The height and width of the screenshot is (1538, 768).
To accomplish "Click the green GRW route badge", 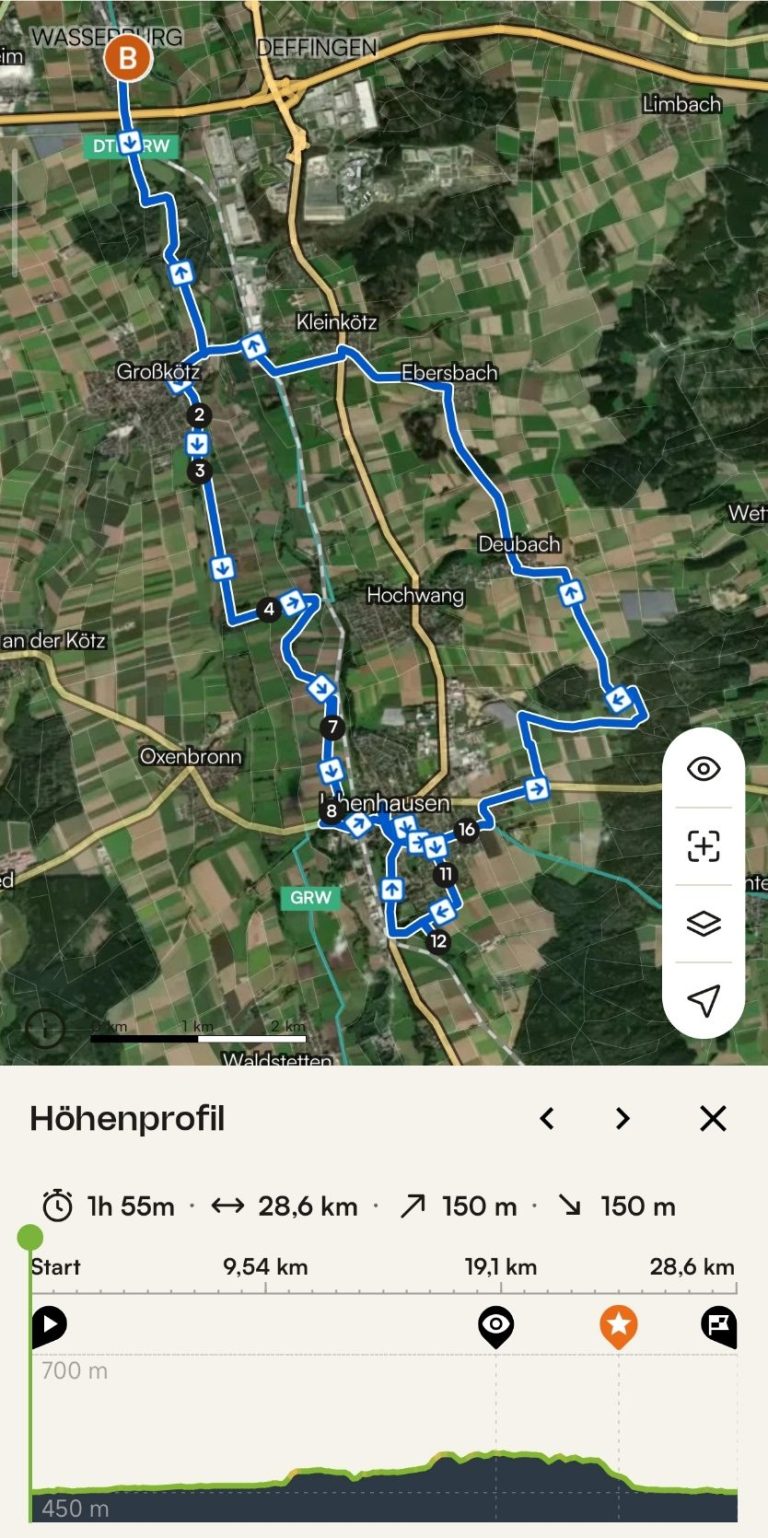I will point(311,898).
